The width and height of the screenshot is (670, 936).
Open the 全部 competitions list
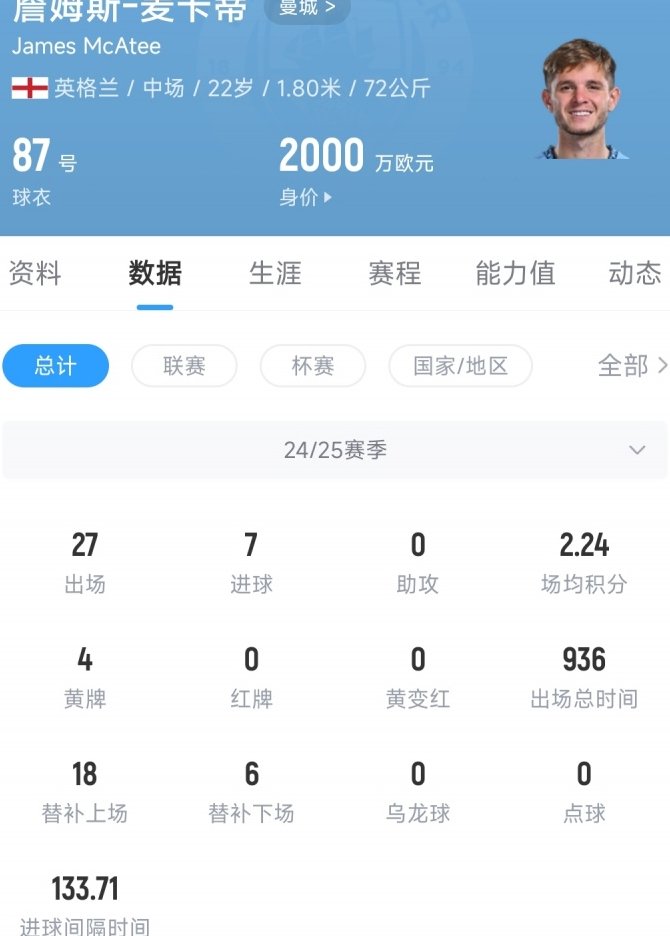[632, 366]
